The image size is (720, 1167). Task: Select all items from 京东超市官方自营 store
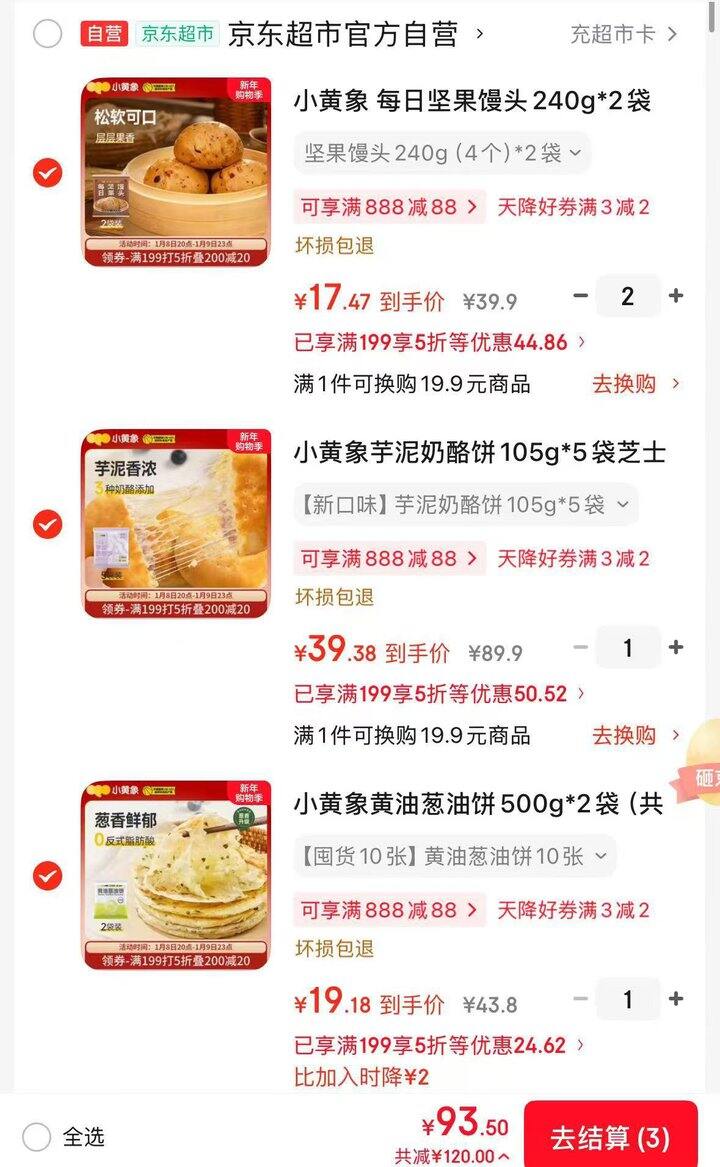coord(47,34)
